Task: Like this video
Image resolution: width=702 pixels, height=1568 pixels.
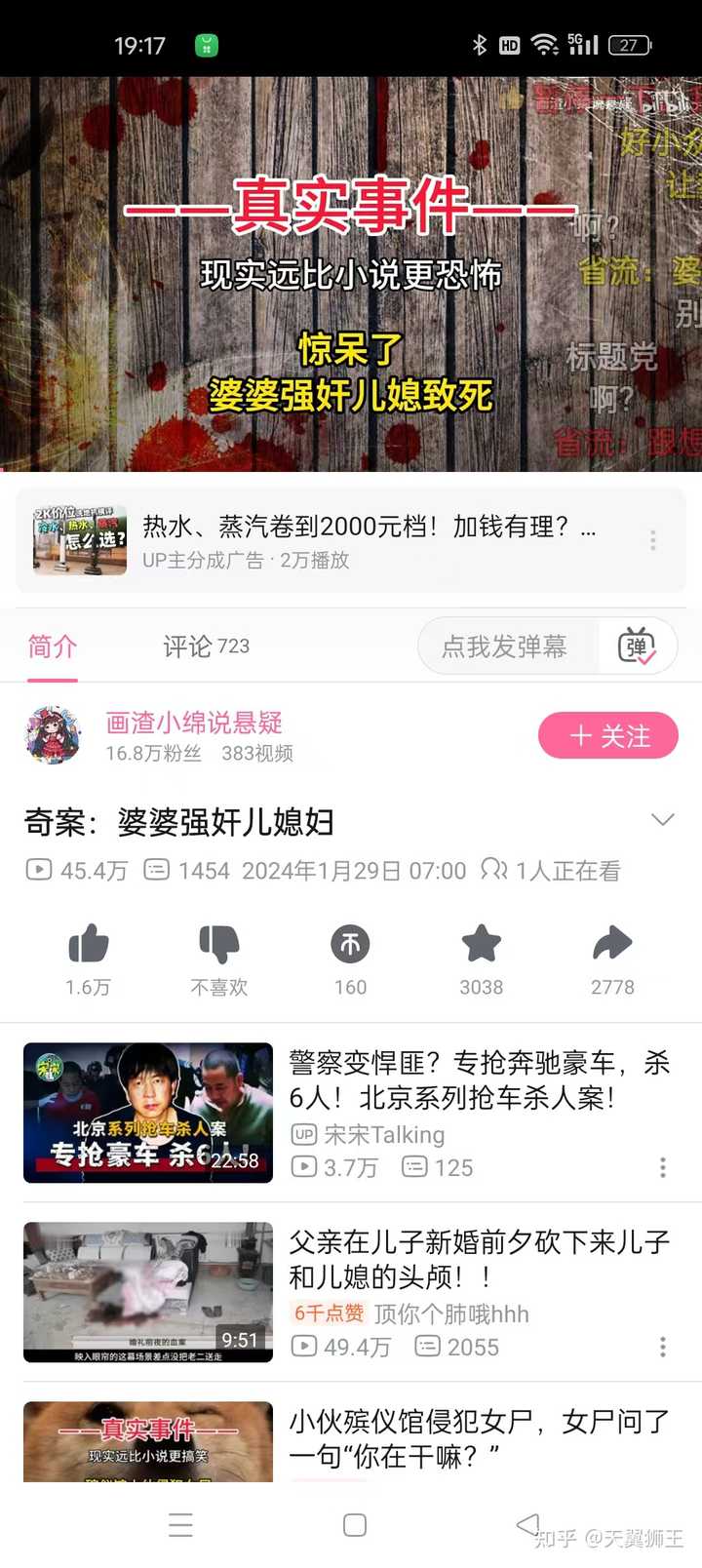Action: pyautogui.click(x=88, y=944)
